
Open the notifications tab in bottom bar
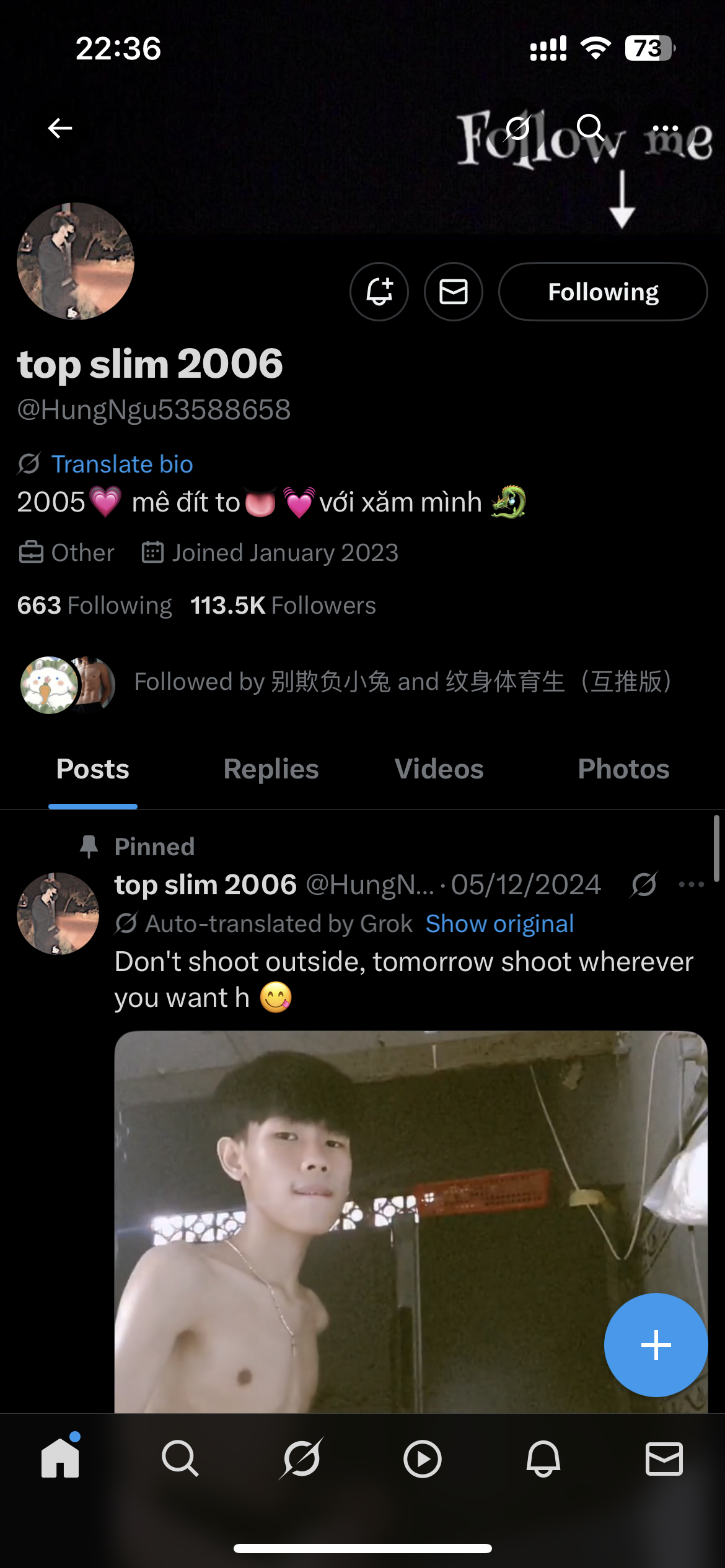click(543, 1459)
